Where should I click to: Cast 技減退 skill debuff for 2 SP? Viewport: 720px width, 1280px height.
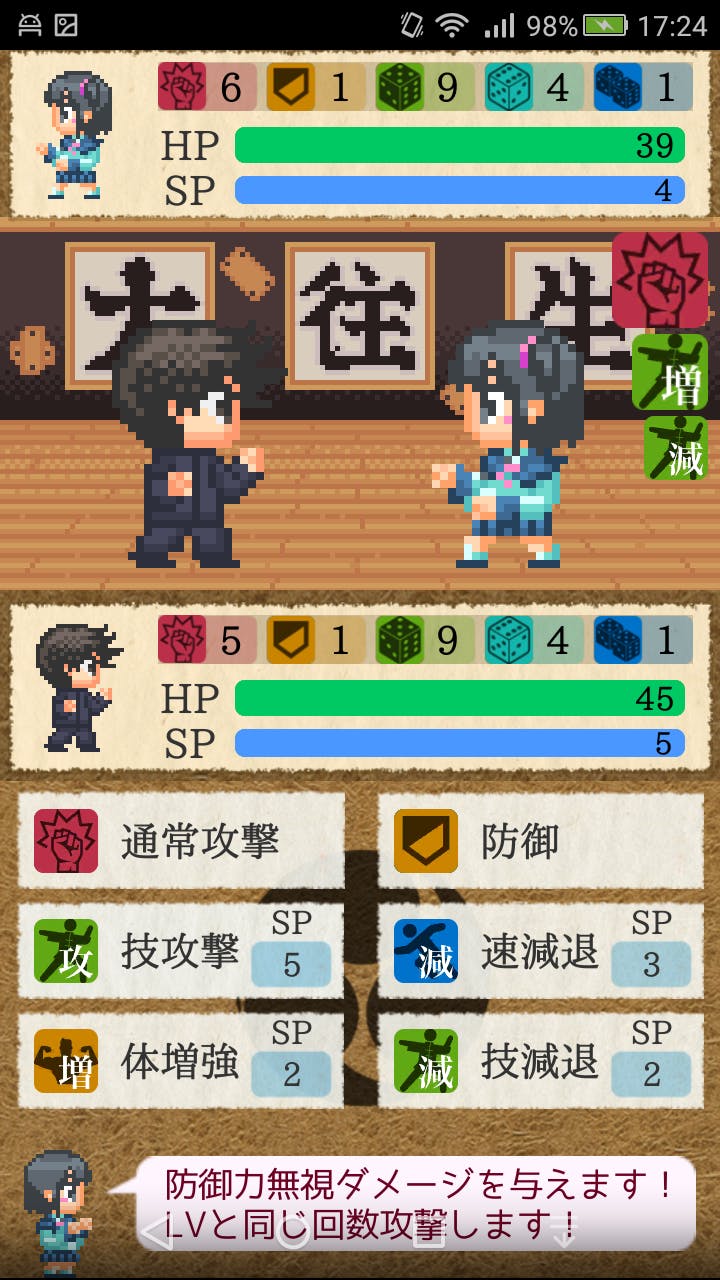(540, 1061)
